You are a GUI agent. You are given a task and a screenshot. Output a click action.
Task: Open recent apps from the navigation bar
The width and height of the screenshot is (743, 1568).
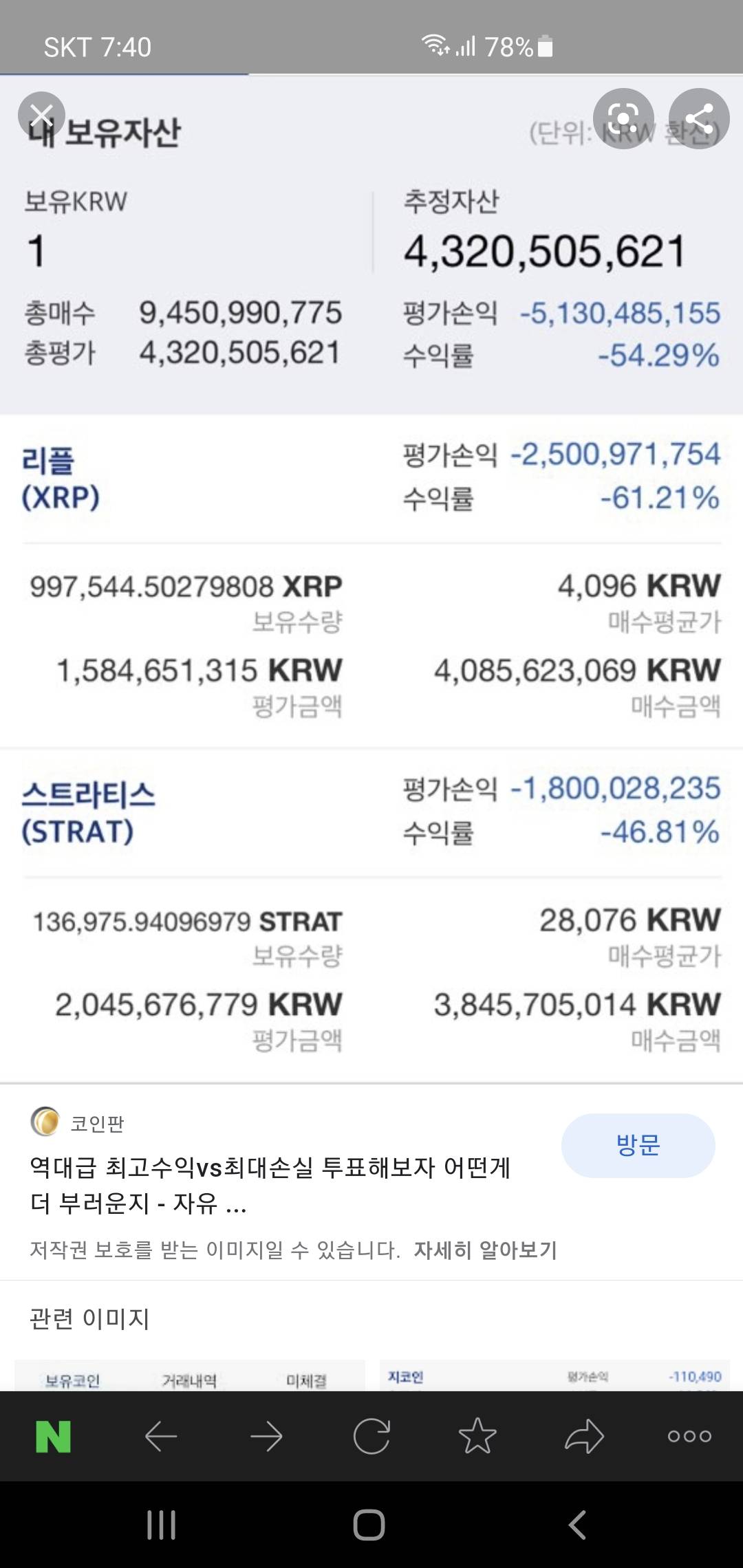pos(162,1525)
